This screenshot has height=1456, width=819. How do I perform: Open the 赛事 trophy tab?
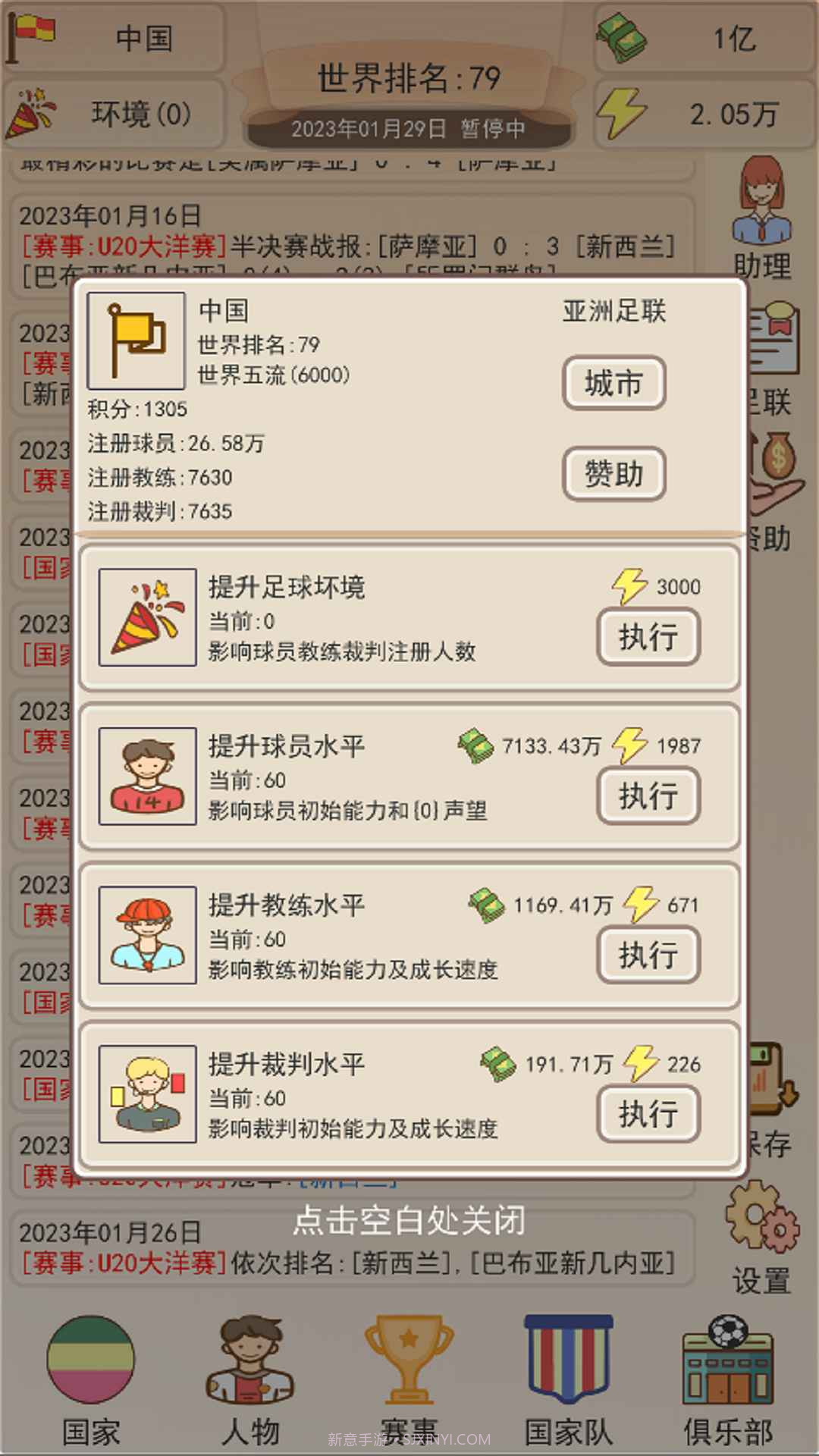[408, 1365]
